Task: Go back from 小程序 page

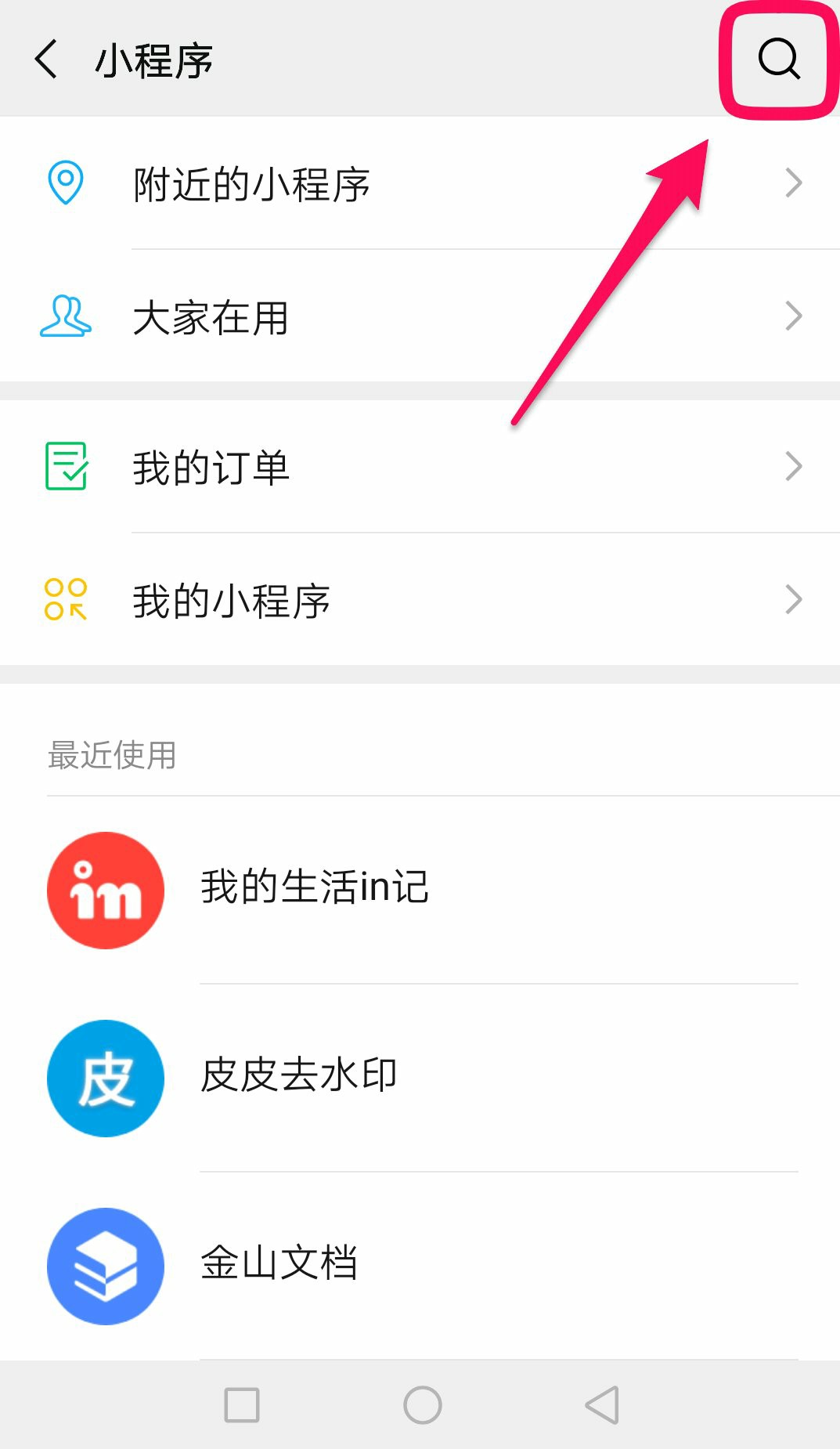Action: [46, 59]
